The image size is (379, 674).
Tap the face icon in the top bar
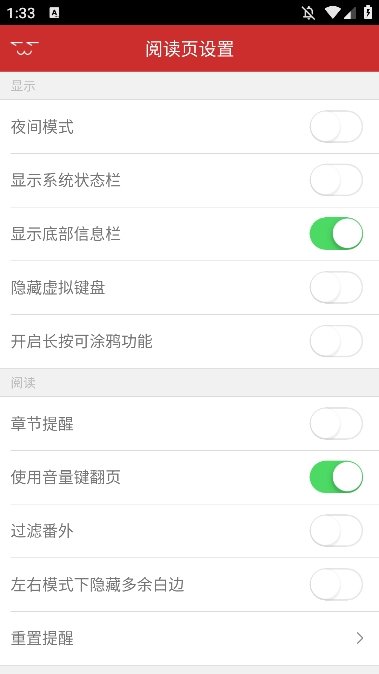coord(25,49)
